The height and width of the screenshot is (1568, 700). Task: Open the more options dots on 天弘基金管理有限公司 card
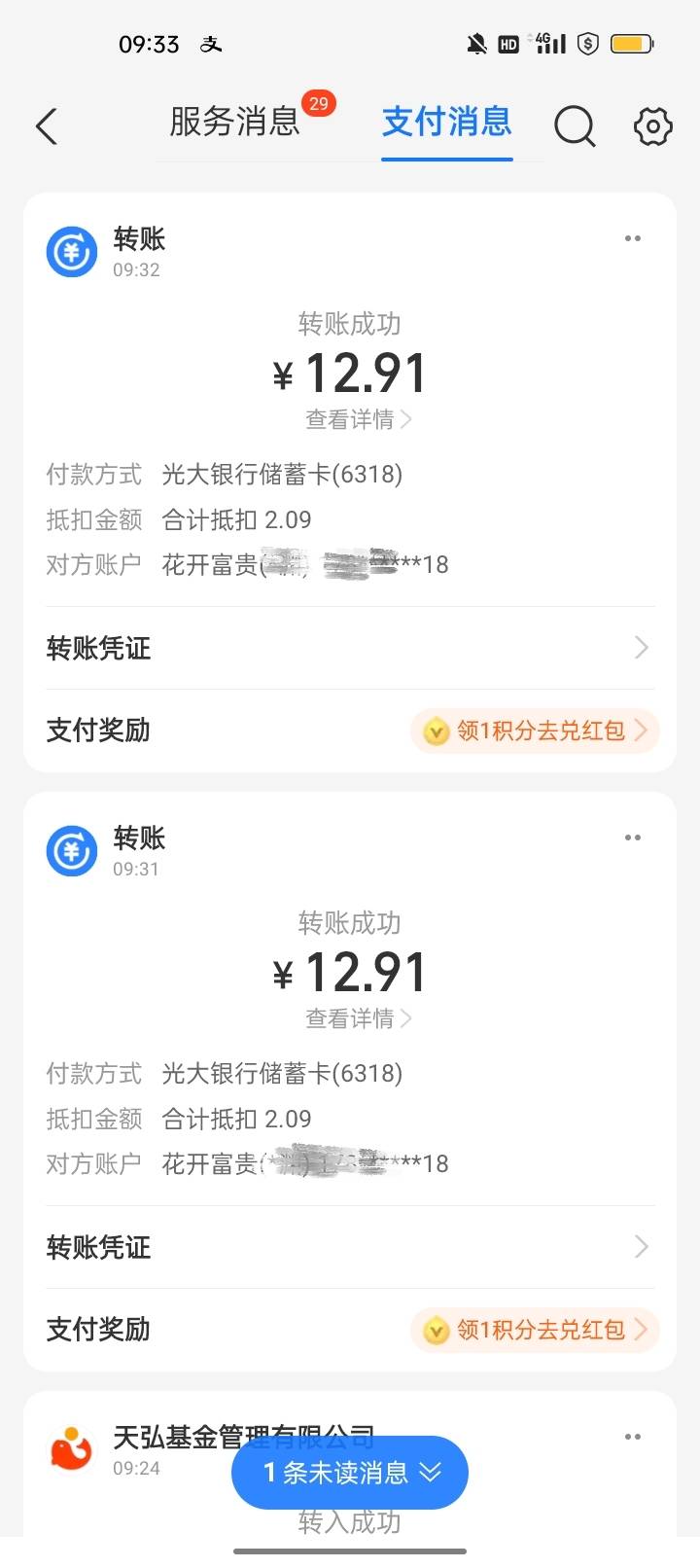tap(633, 1437)
